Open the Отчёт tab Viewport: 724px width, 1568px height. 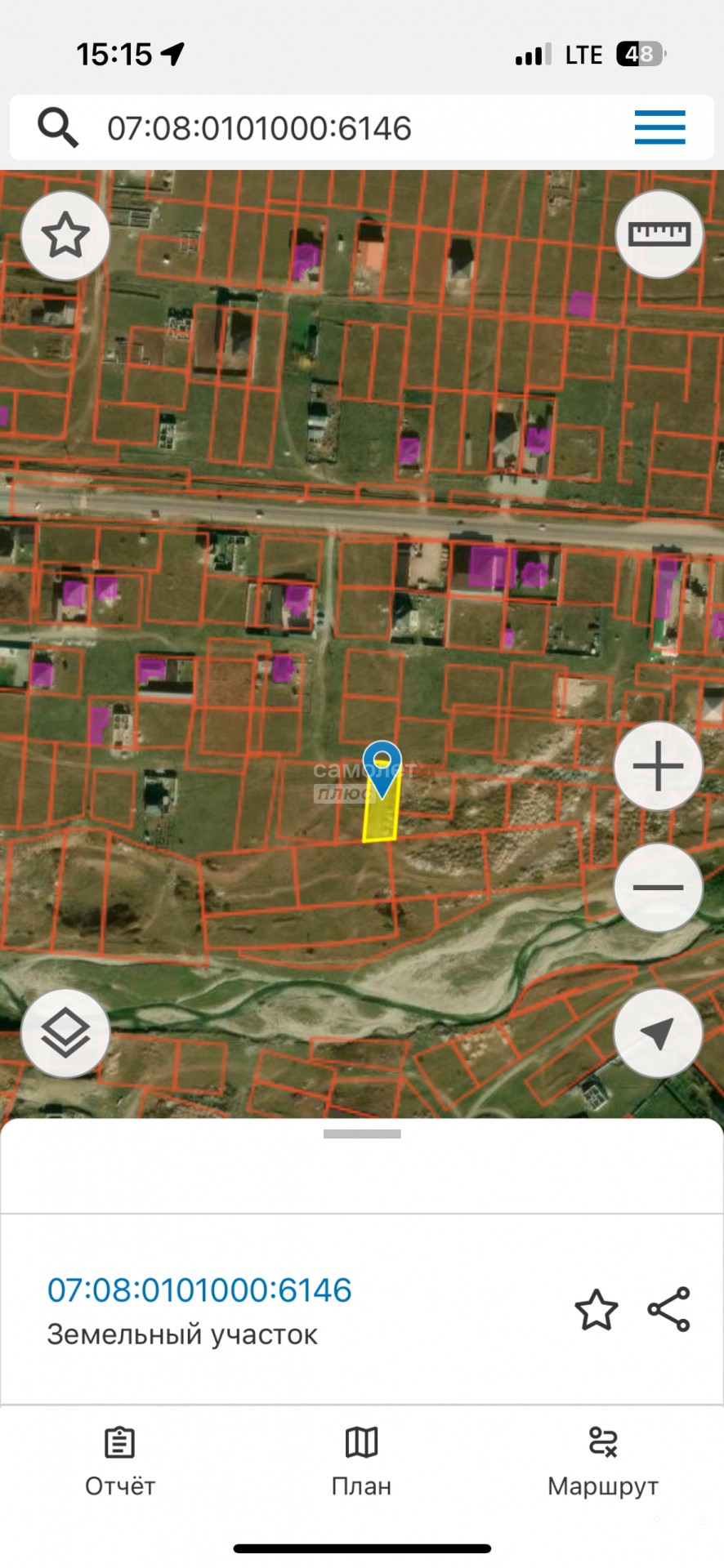click(120, 1462)
